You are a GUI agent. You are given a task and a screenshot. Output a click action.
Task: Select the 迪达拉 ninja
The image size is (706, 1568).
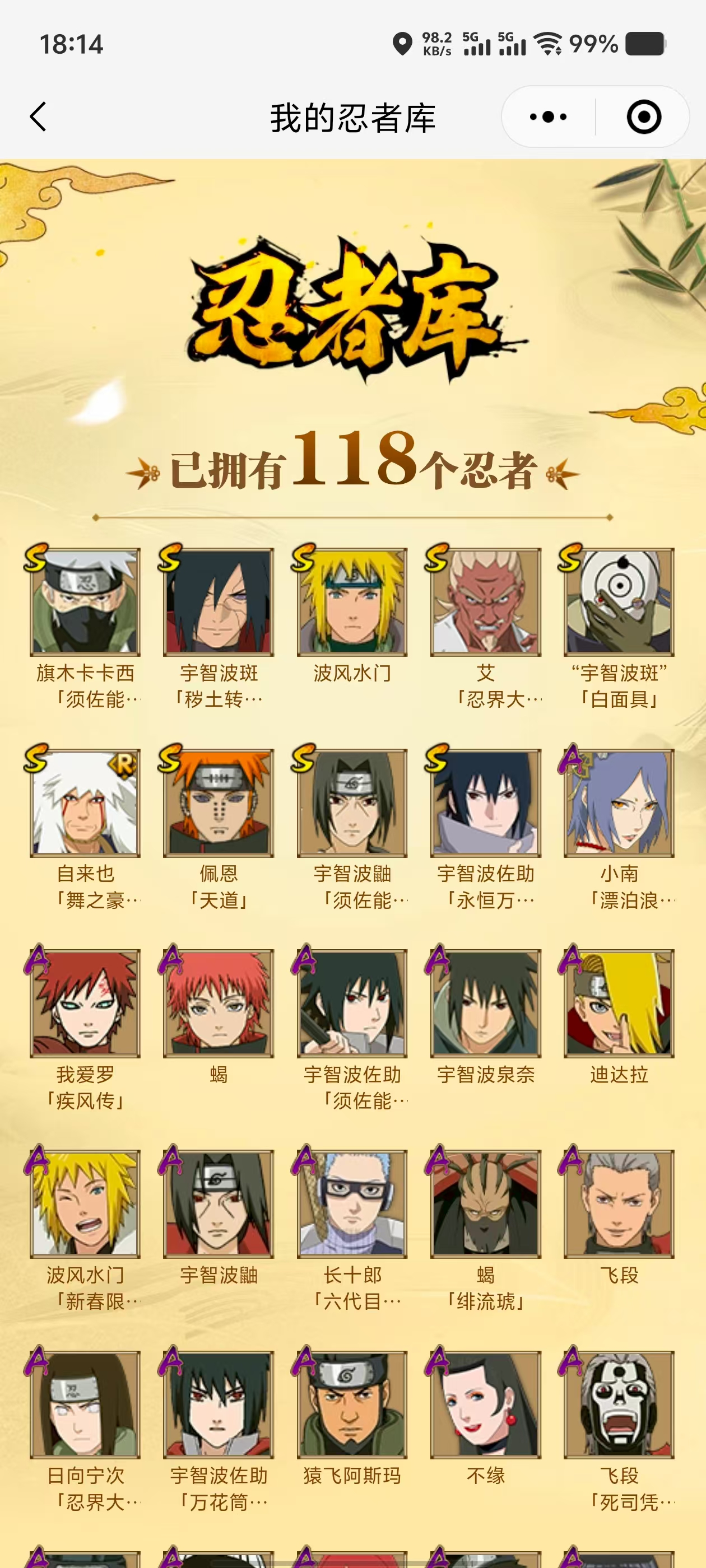619,1002
